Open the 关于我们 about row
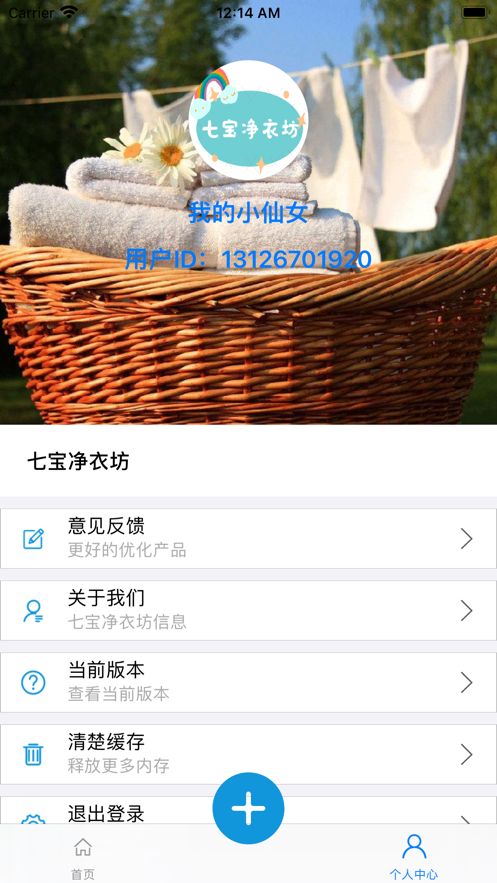This screenshot has width=497, height=883. tap(248, 610)
